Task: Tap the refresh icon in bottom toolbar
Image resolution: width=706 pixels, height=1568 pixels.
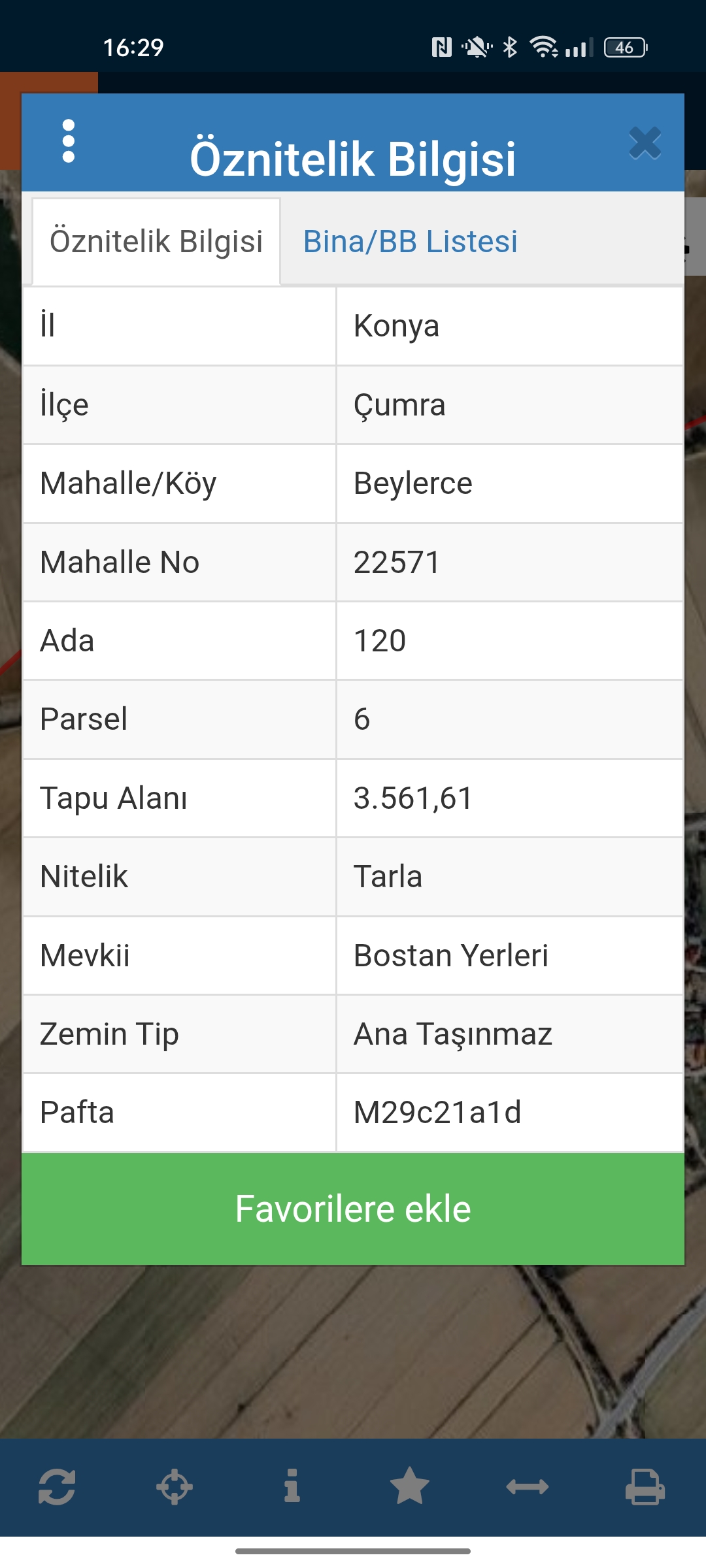Action: coord(57,1487)
